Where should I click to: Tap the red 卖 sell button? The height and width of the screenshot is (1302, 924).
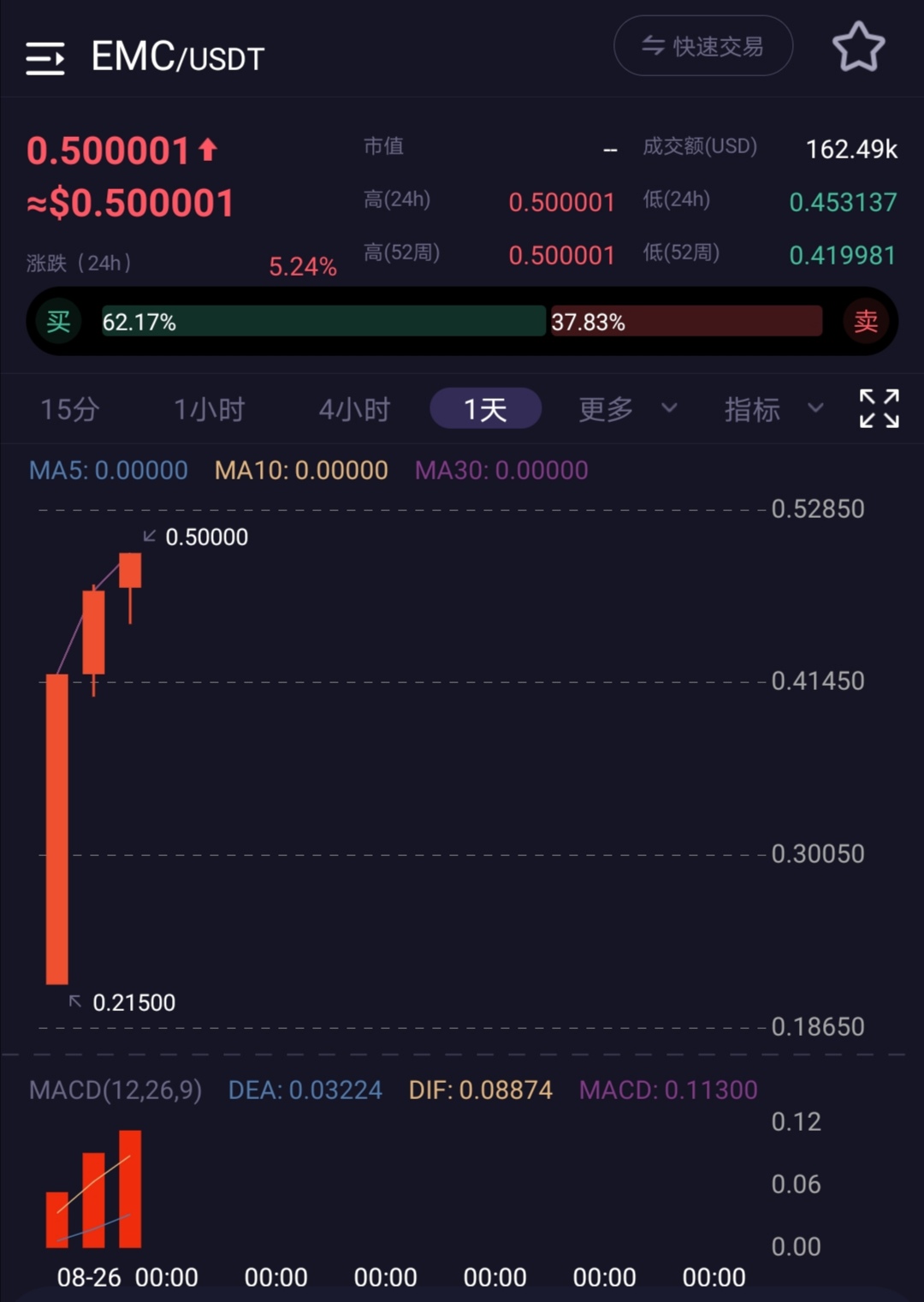(x=866, y=322)
